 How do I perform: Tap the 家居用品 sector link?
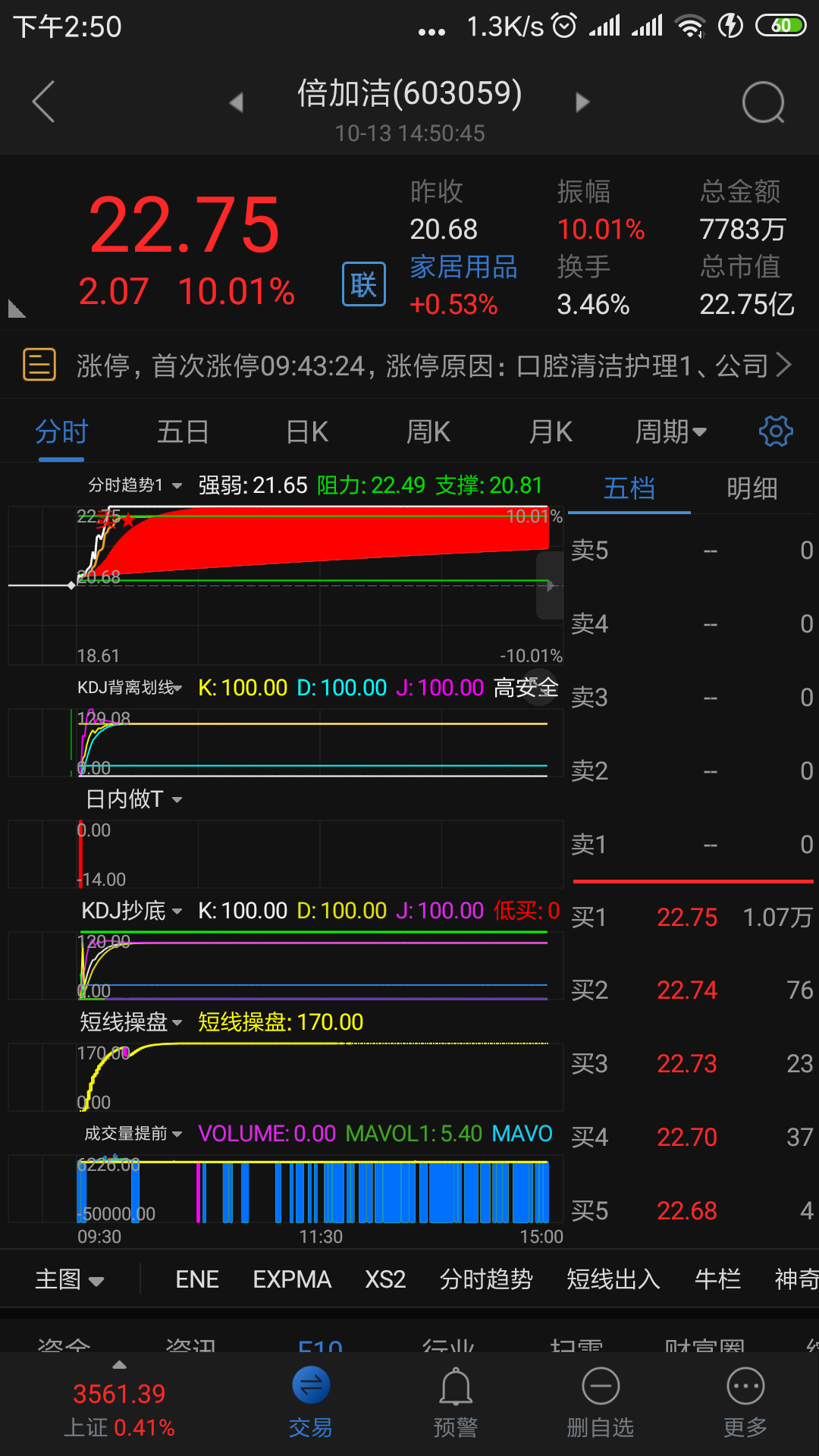point(463,267)
